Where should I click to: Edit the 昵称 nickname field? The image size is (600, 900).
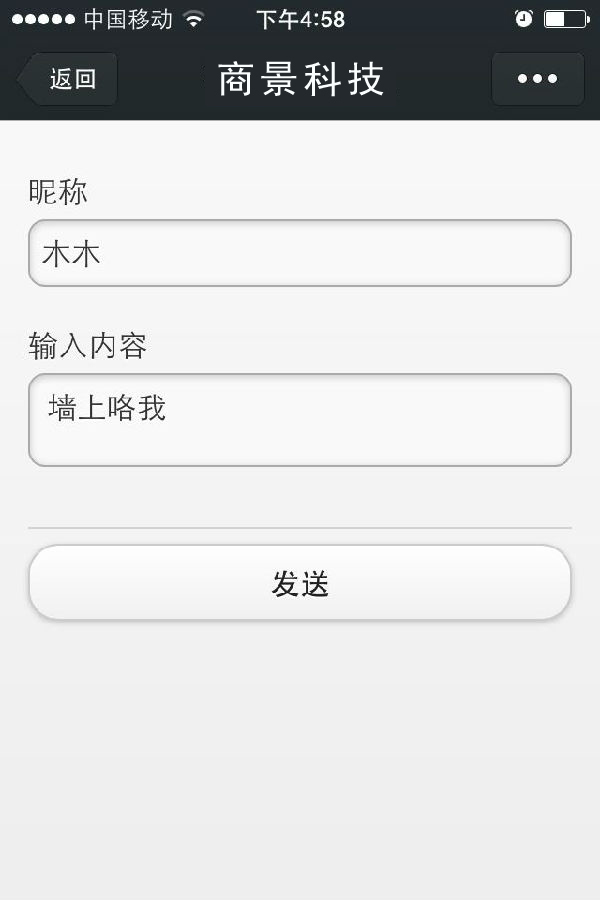tap(300, 253)
